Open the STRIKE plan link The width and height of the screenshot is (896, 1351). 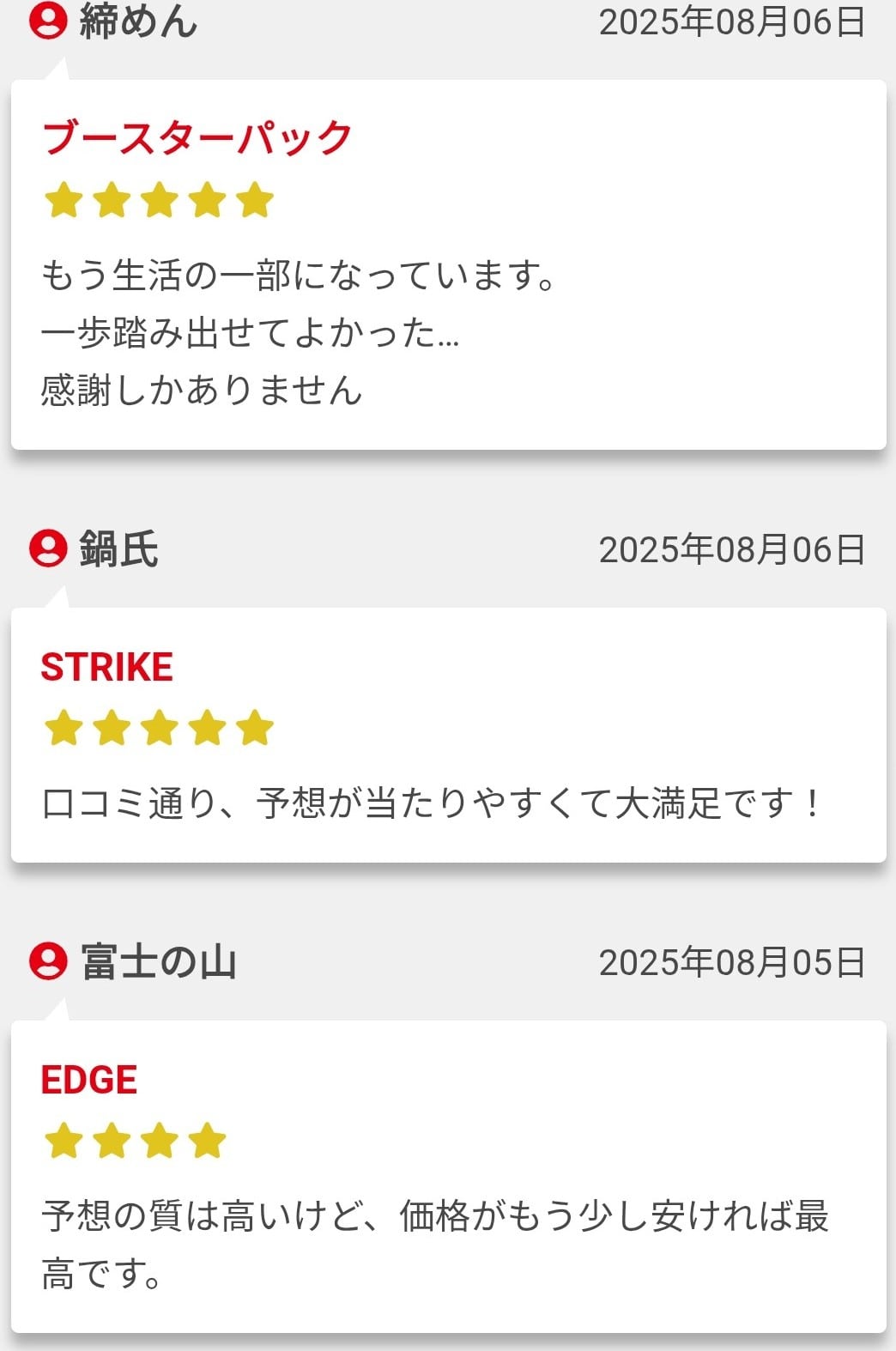click(x=107, y=668)
